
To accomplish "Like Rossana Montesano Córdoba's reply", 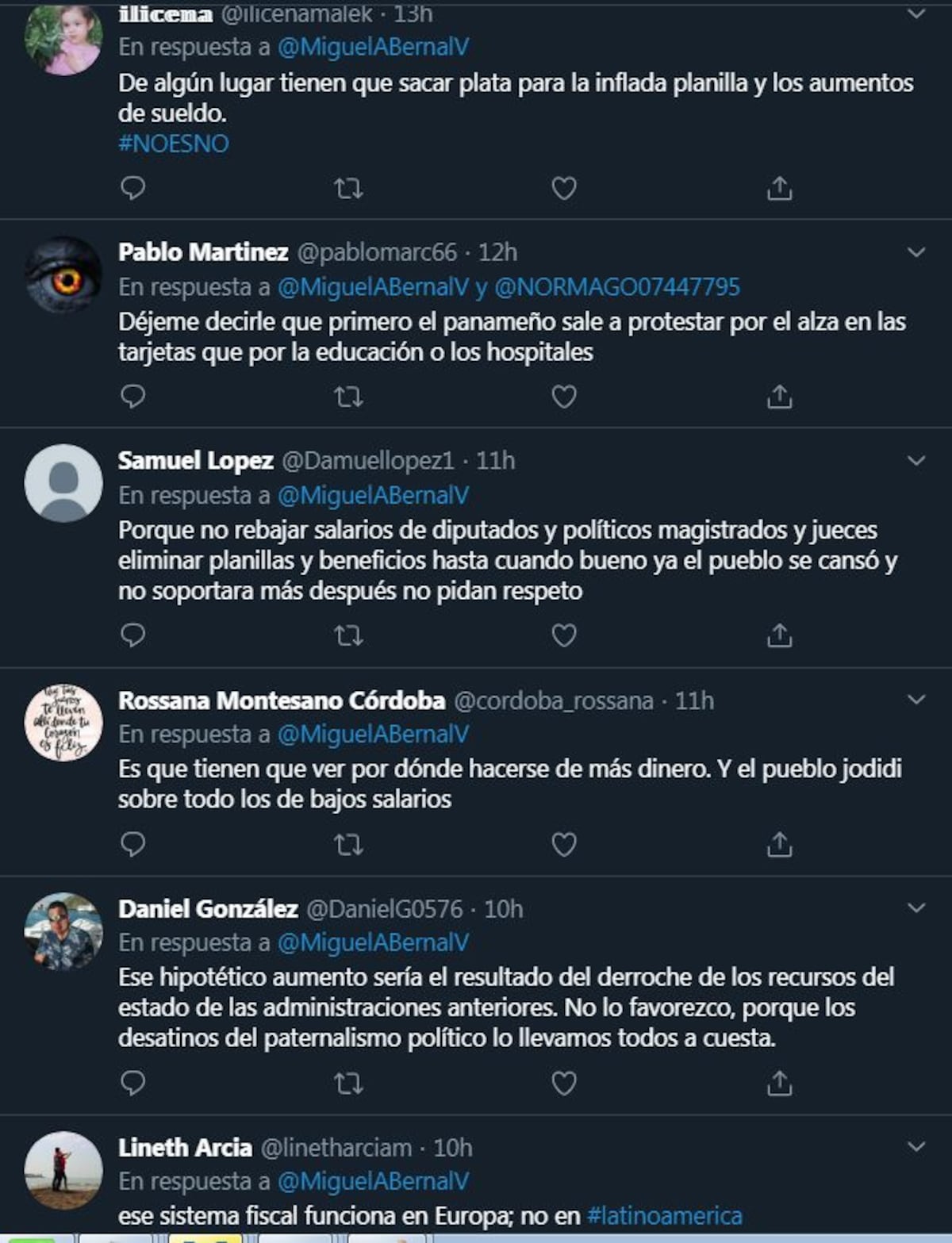I will click(x=563, y=844).
